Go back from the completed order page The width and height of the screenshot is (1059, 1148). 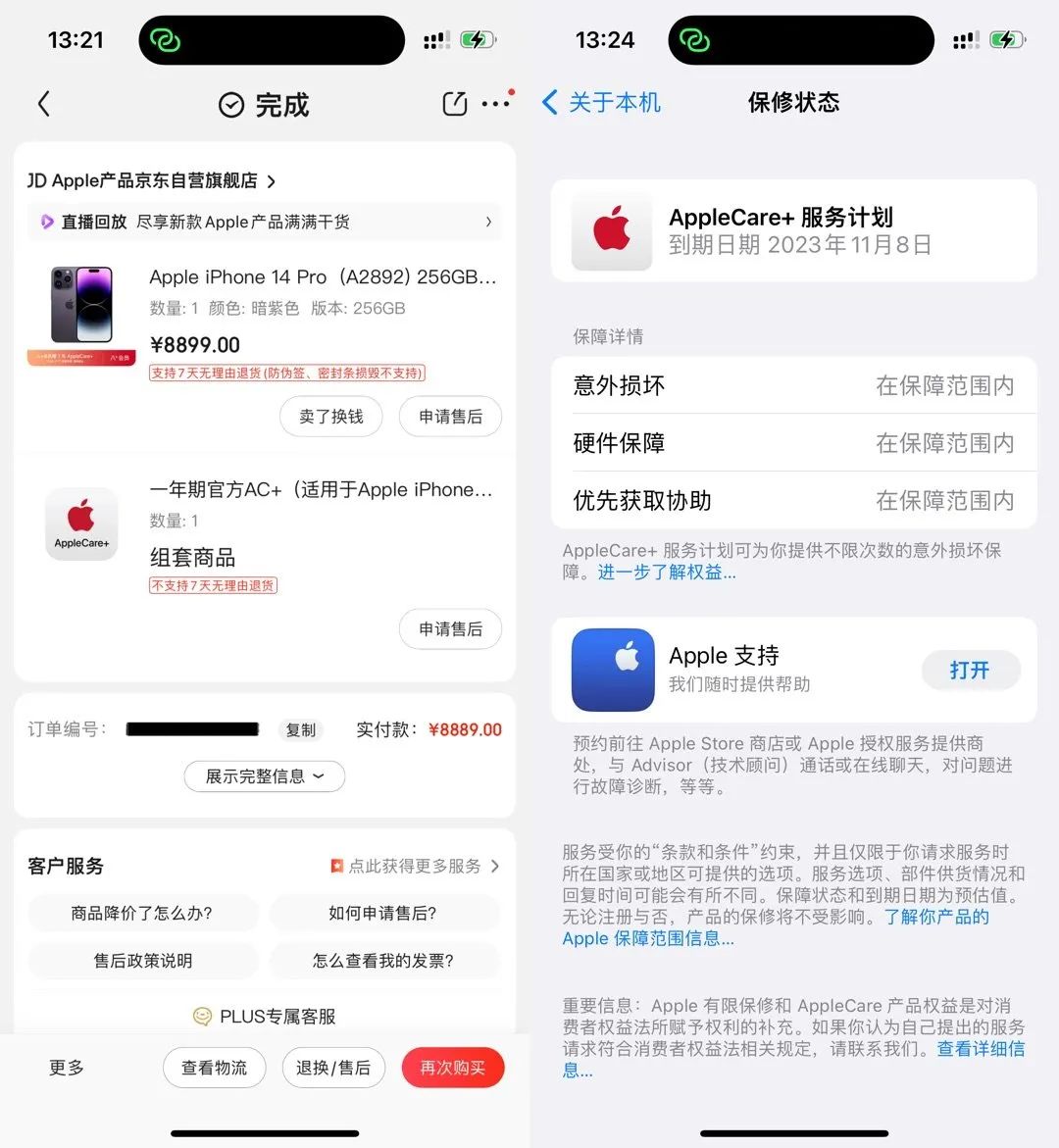point(44,104)
